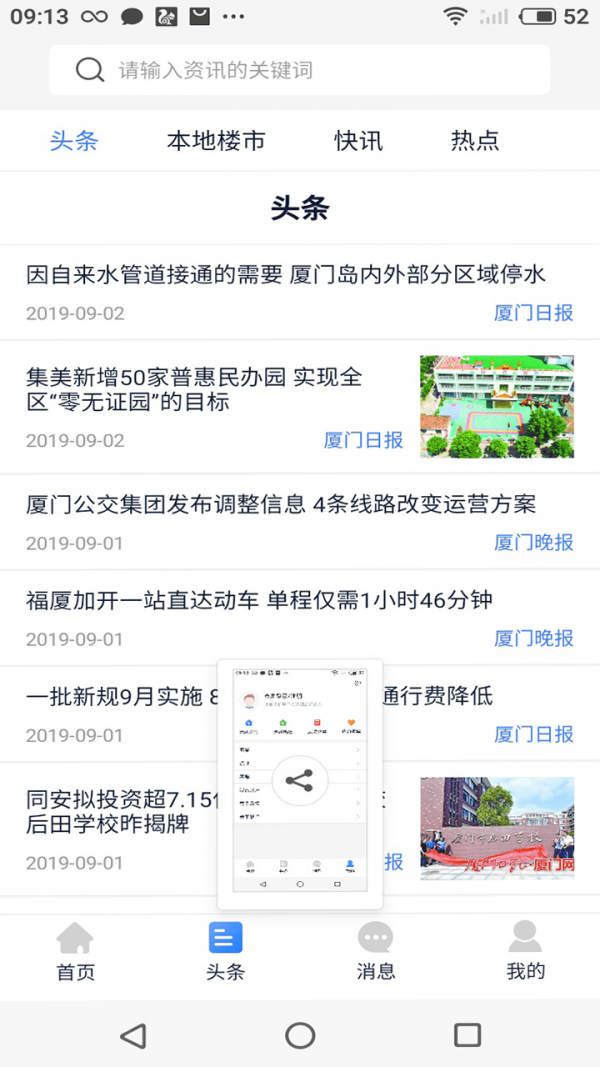Screen dimensions: 600x1067
Task: Open recent apps from navigation bar
Action: pyautogui.click(x=467, y=1035)
